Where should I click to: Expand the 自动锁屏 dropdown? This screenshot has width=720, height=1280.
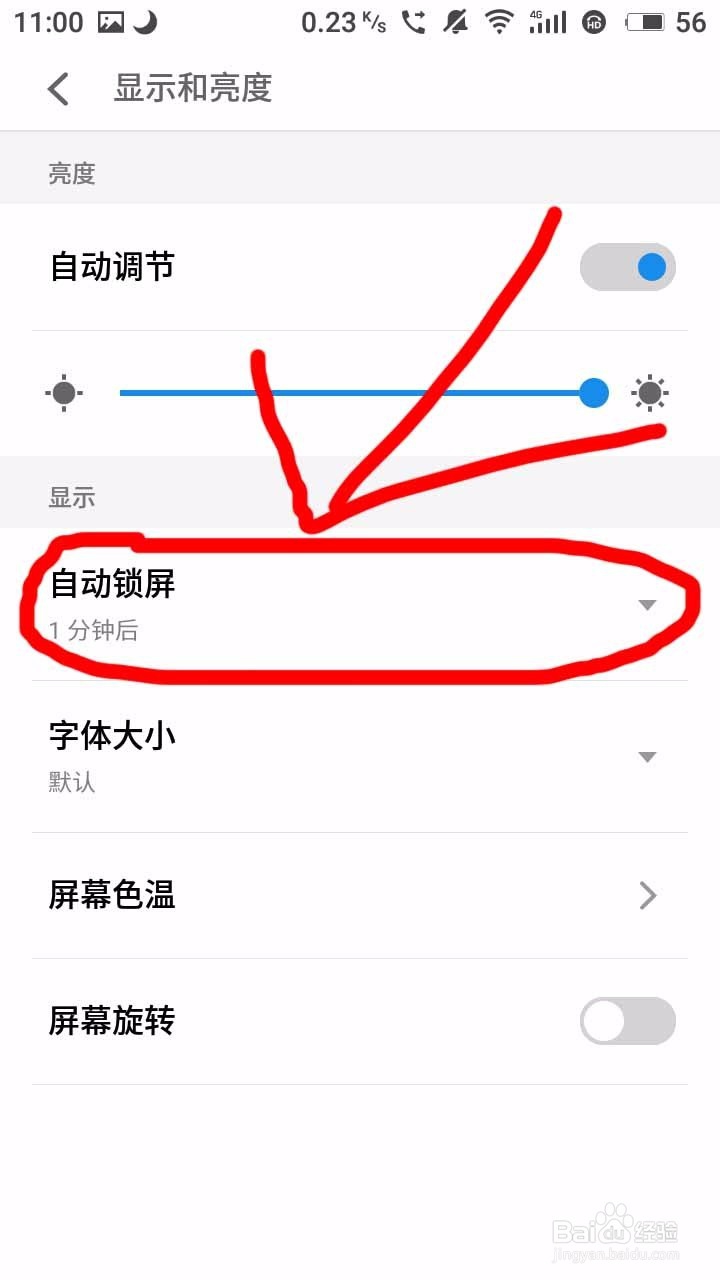point(647,604)
